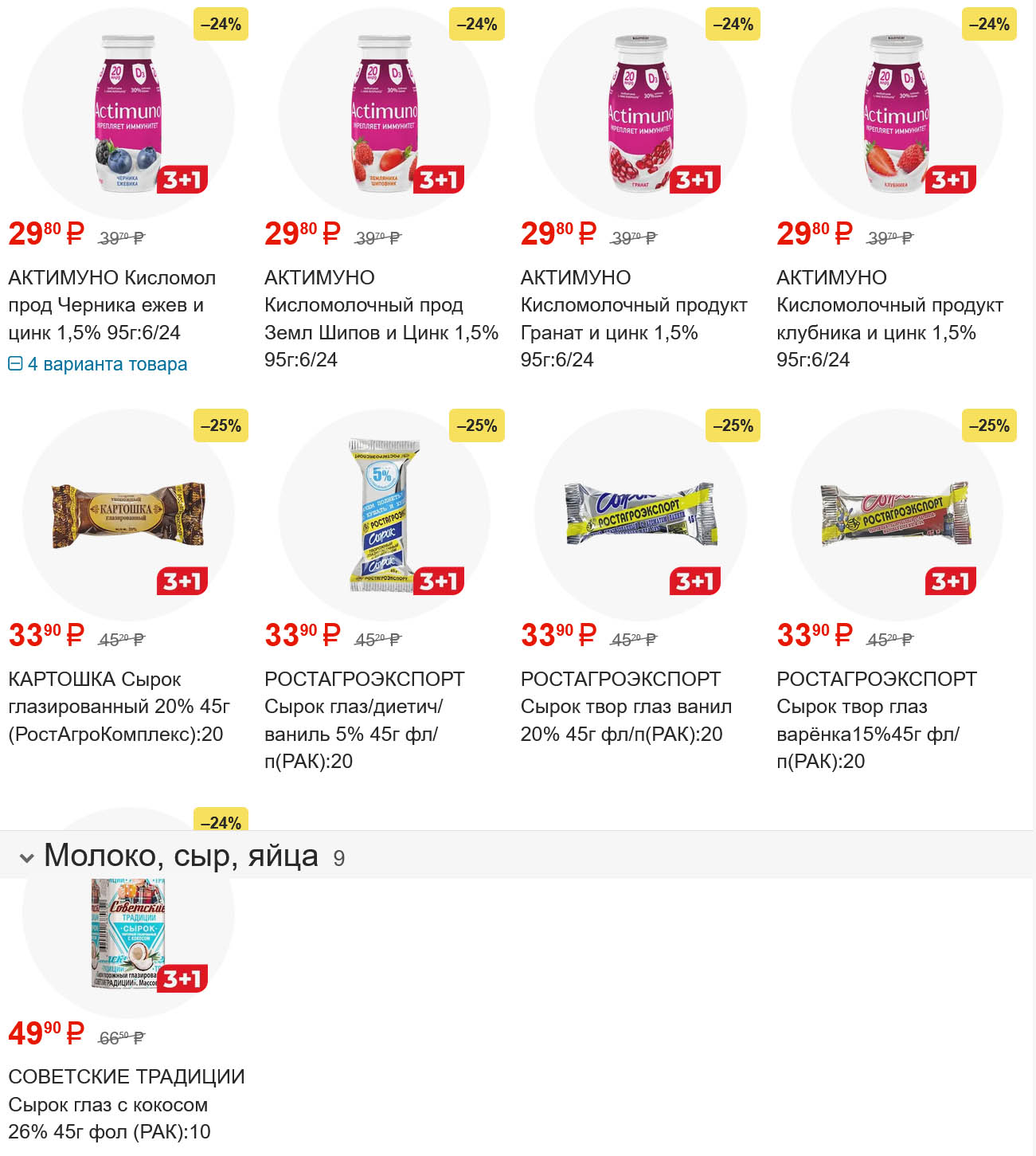Collapse the 'Молоко, сыр, яйца' section

click(27, 857)
